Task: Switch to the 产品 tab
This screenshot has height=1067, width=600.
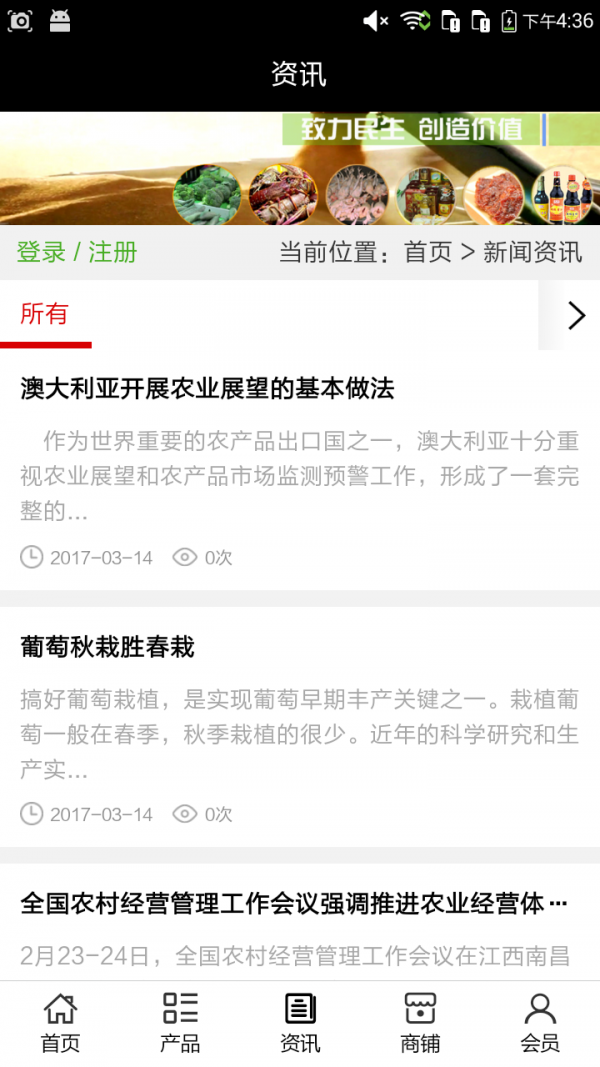Action: point(180,1023)
